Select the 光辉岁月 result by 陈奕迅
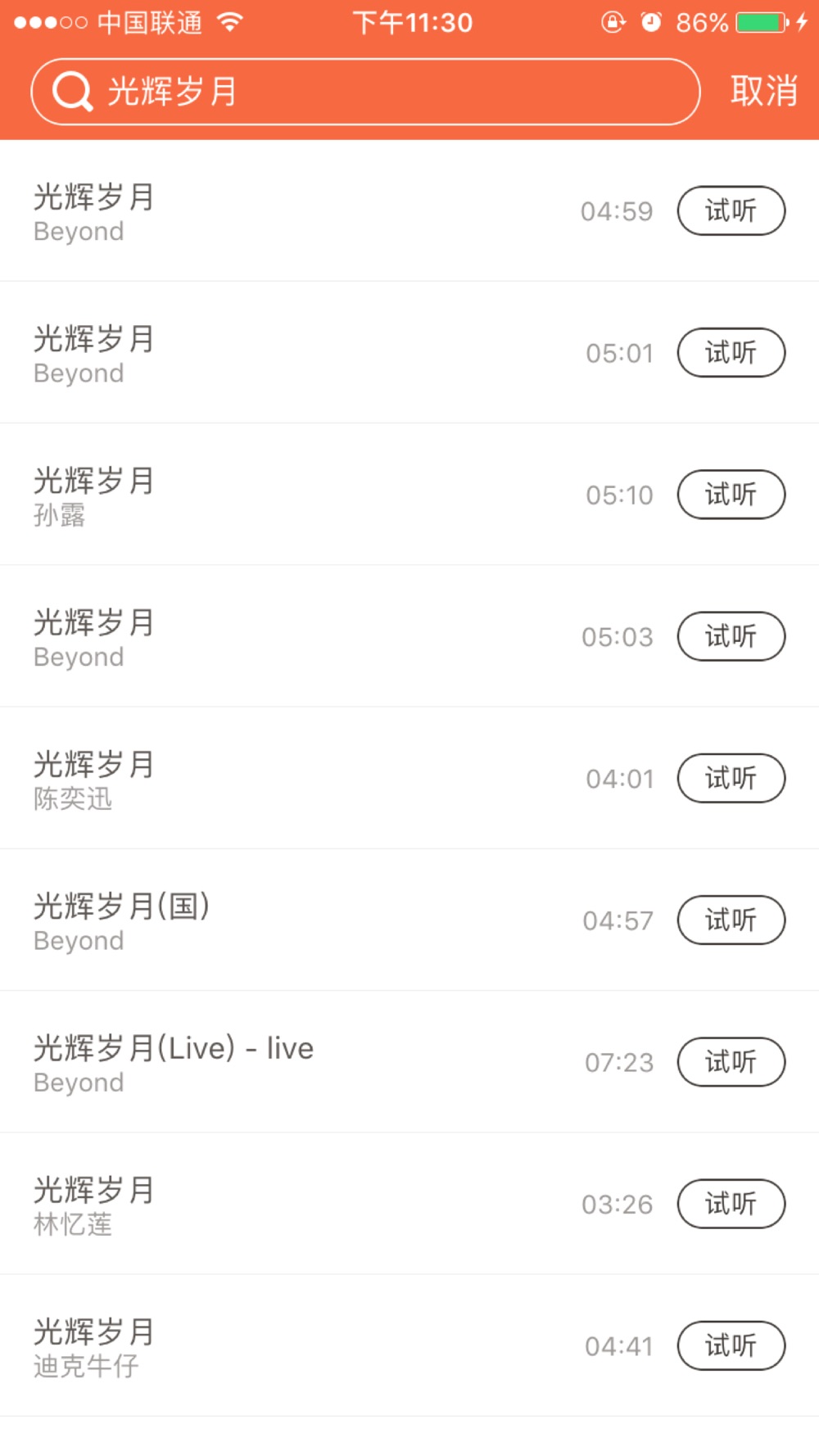Screen dimensions: 819x1456 pos(246,779)
